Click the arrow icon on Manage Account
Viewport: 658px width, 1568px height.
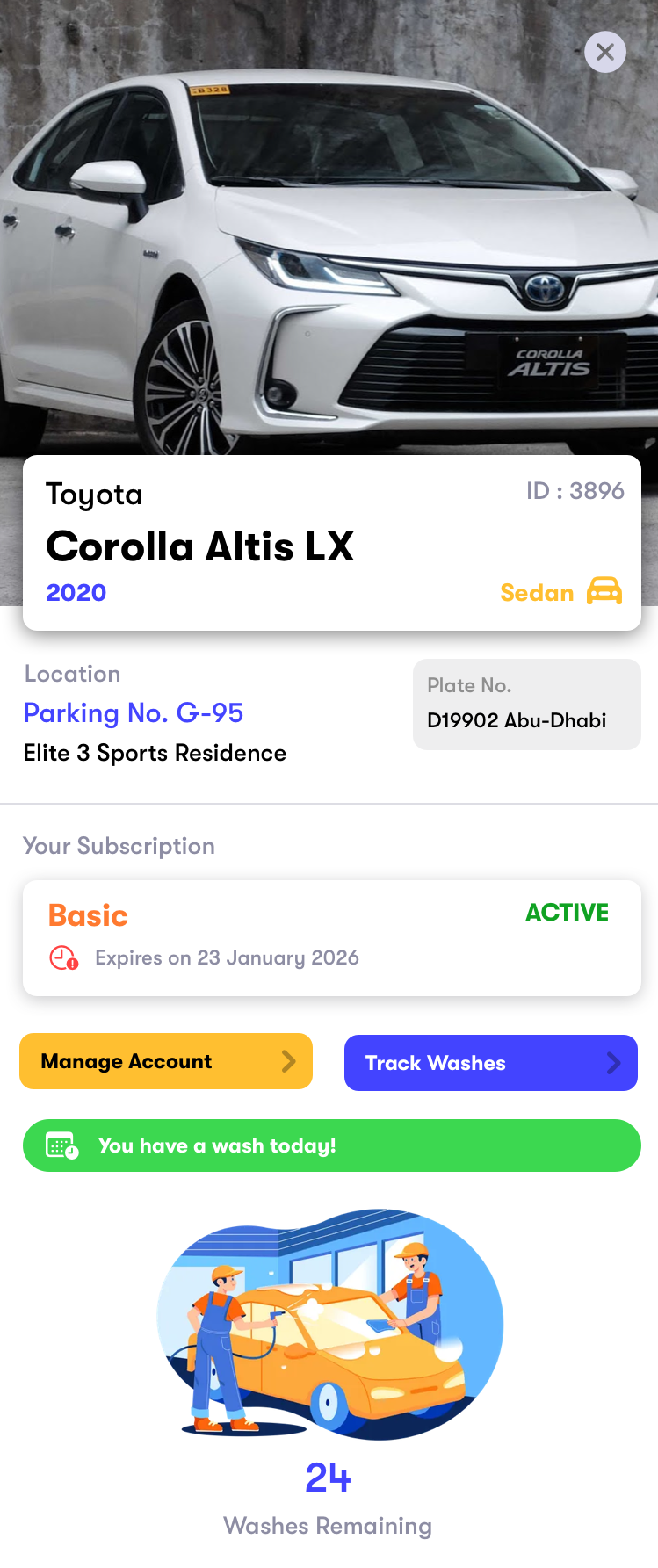[290, 1061]
